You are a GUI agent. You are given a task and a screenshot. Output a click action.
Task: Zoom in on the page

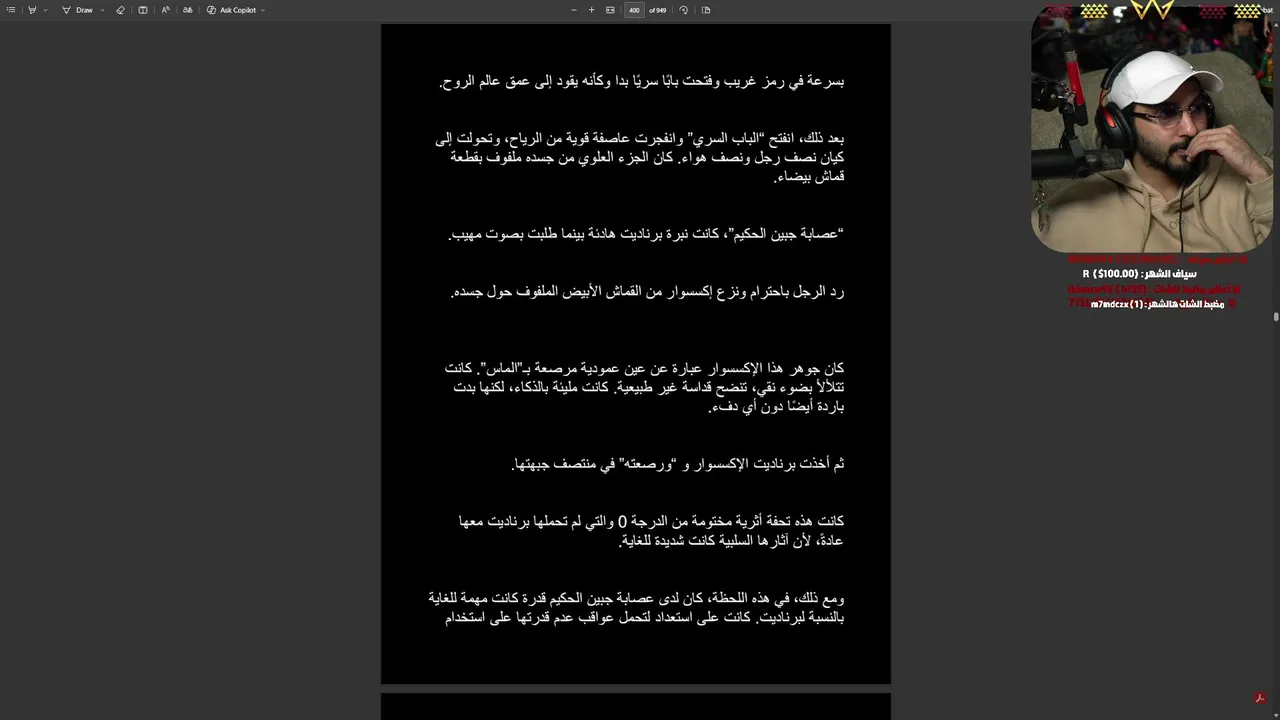pos(591,10)
